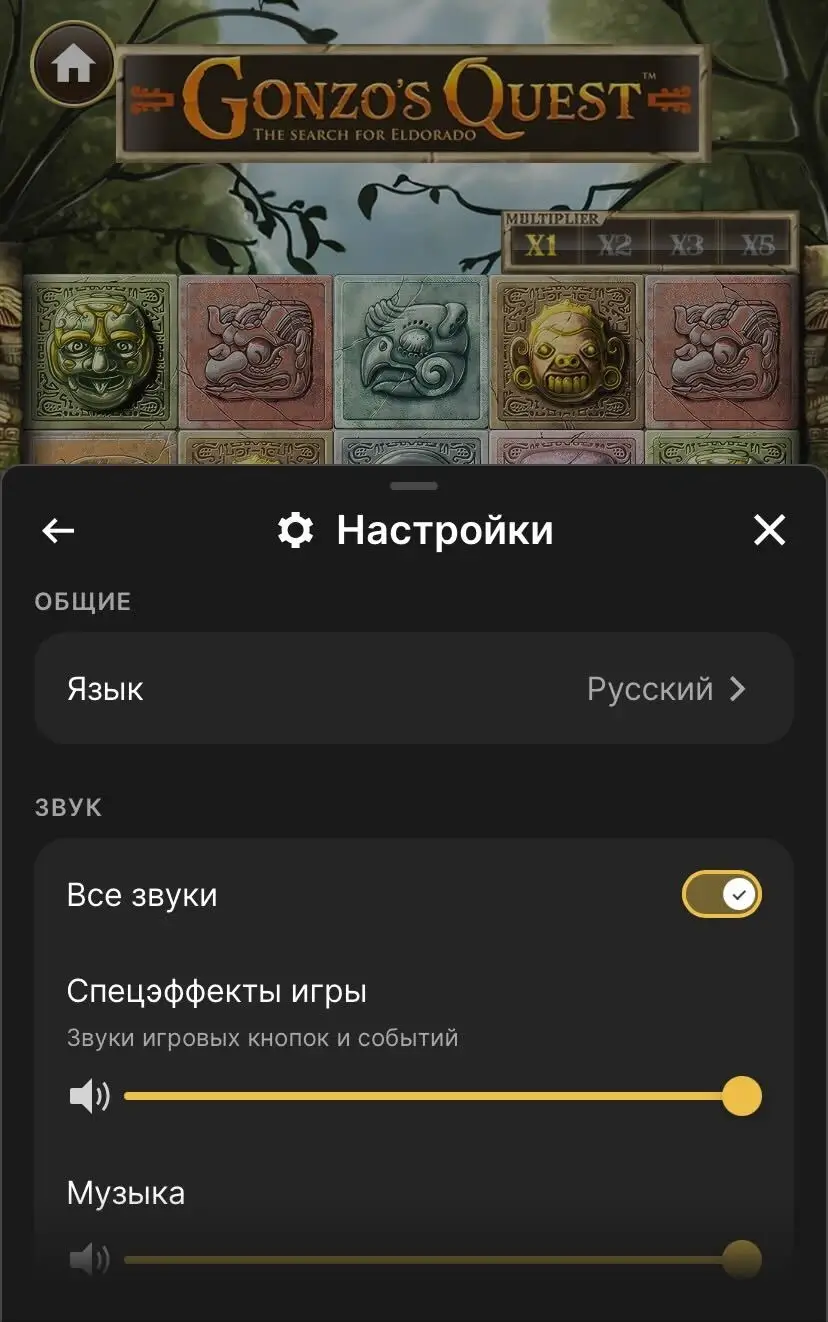The image size is (828, 1322).
Task: Click the gear icon beside Настройки title
Action: pos(295,530)
